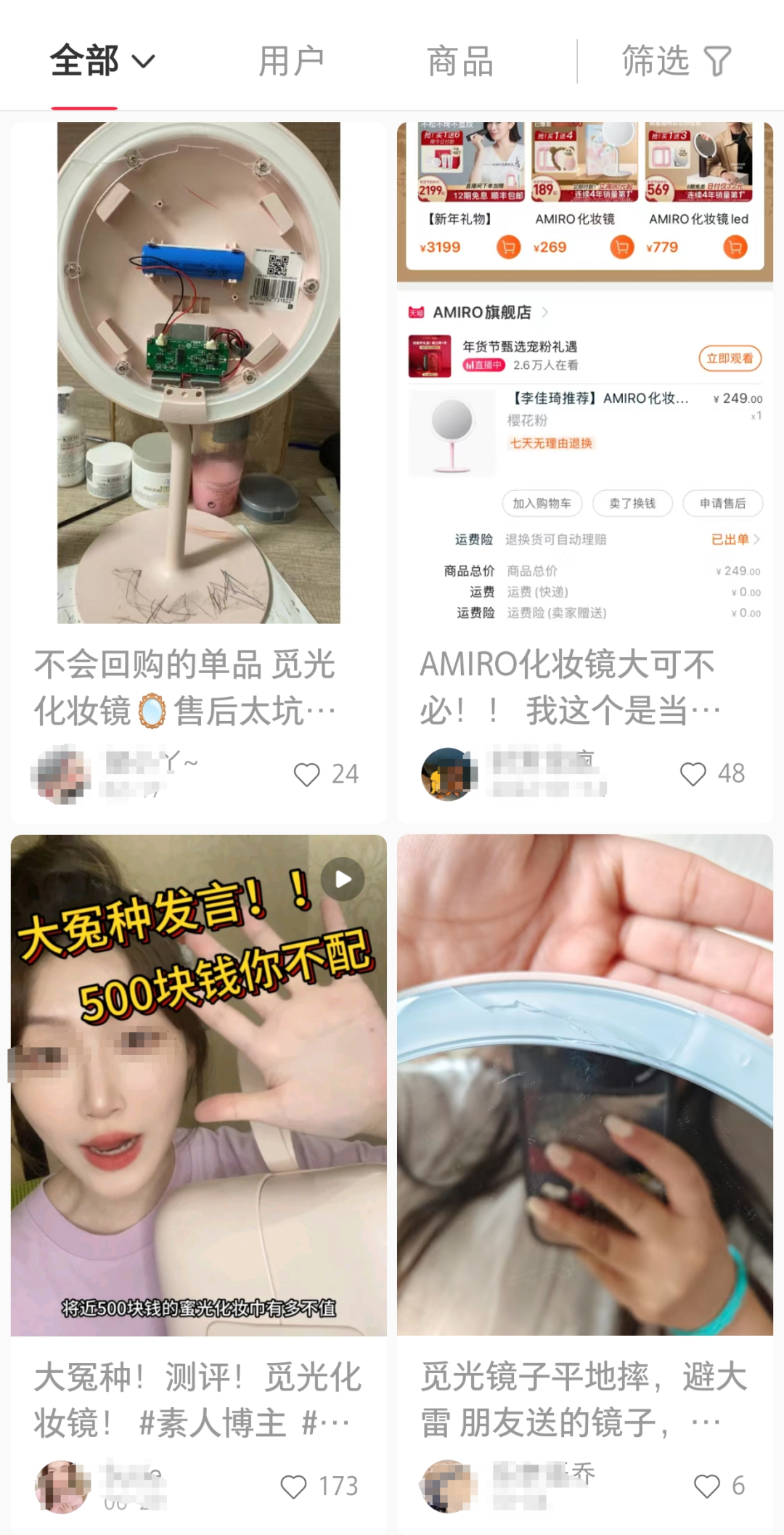Open the post 觅光镜子平地摔,避大雷
The image size is (784, 1535).
click(585, 1085)
